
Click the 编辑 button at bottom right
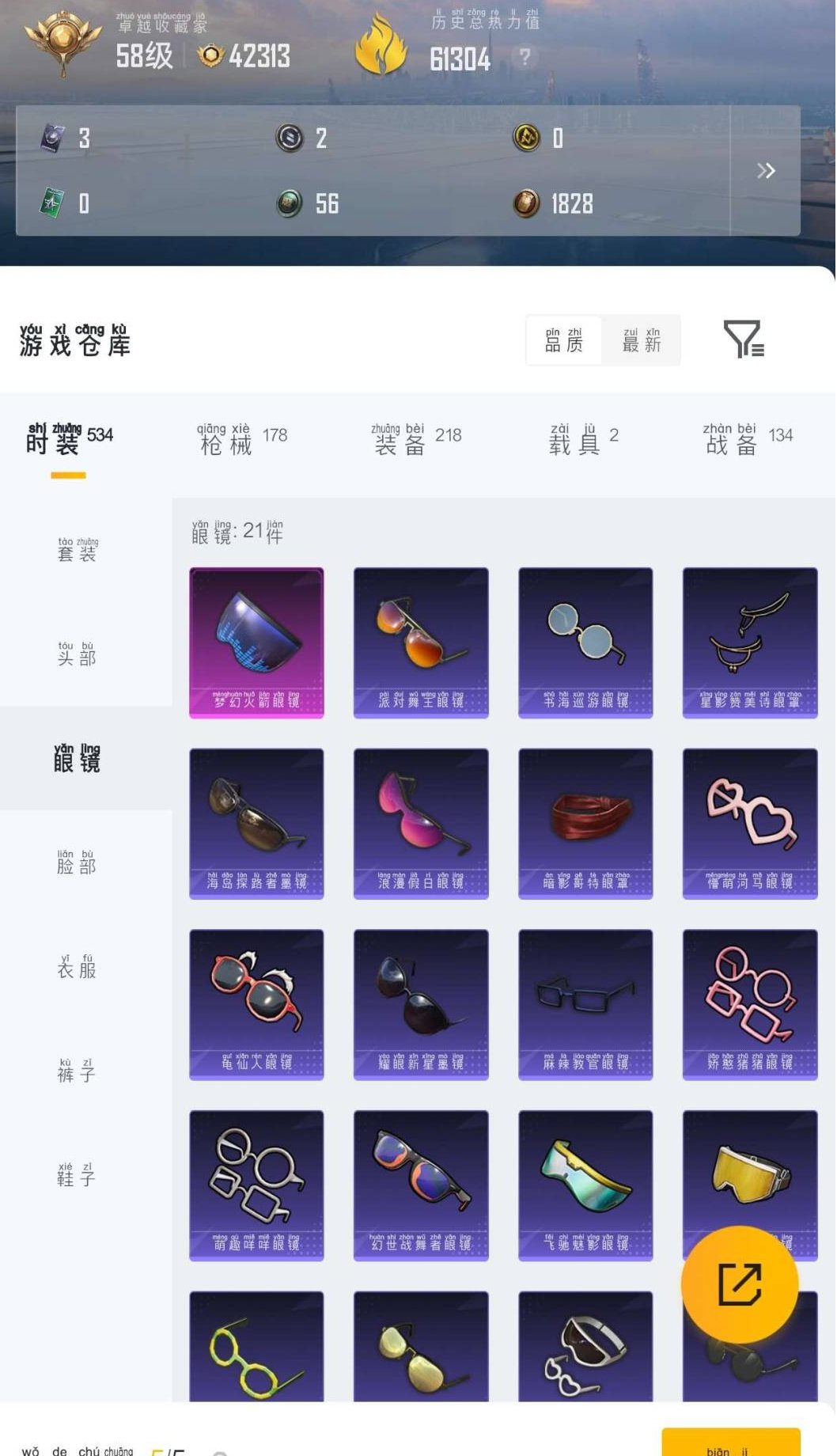click(x=731, y=1442)
